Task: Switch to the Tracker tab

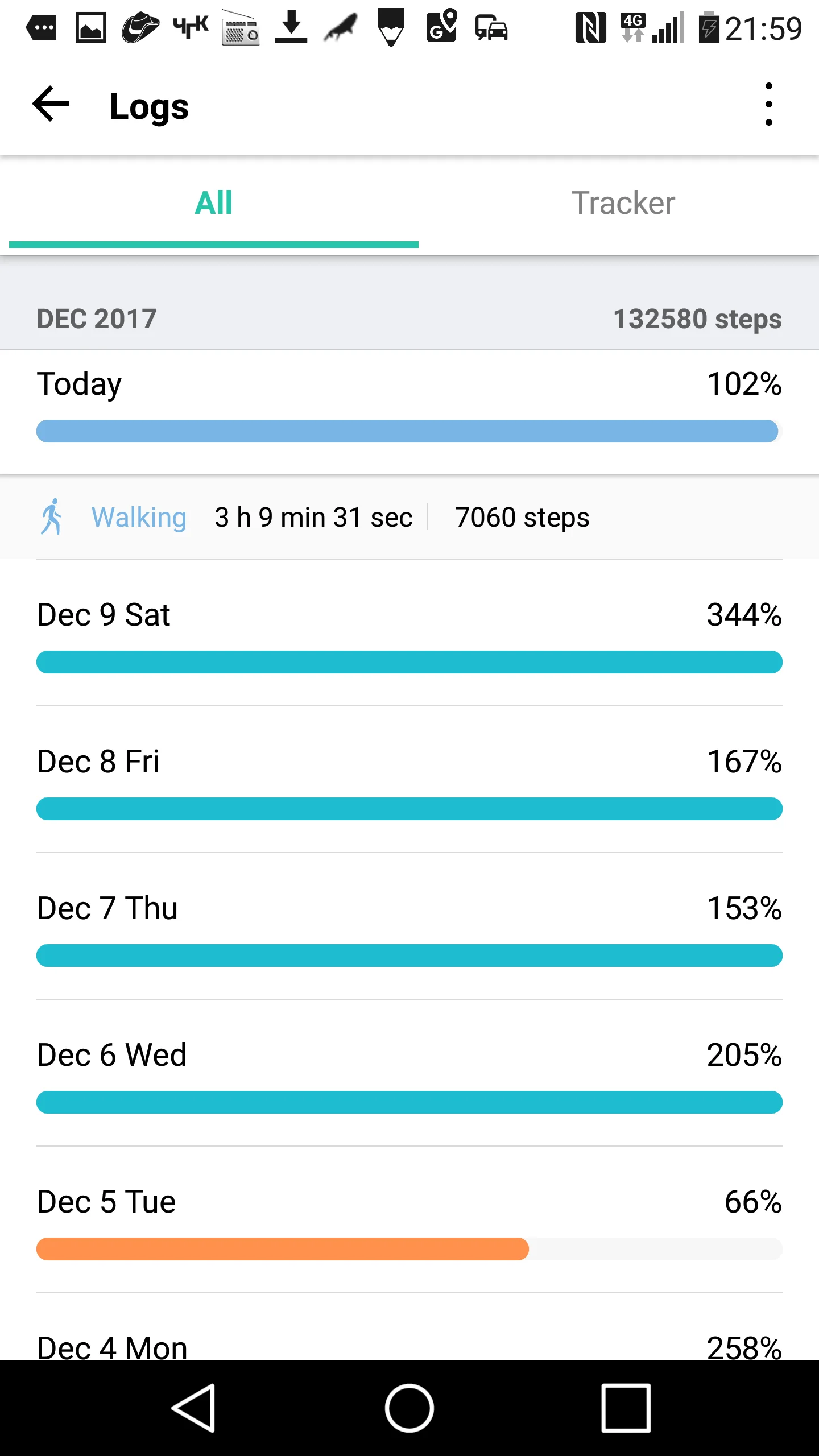Action: [x=623, y=204]
